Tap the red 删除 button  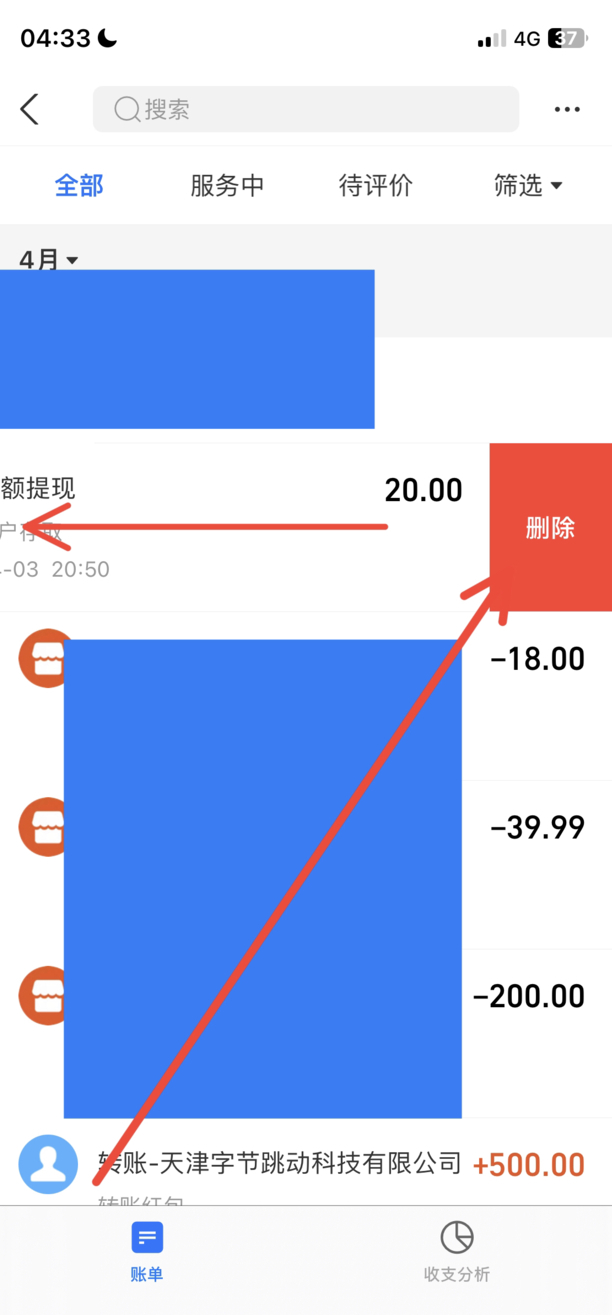coord(550,527)
